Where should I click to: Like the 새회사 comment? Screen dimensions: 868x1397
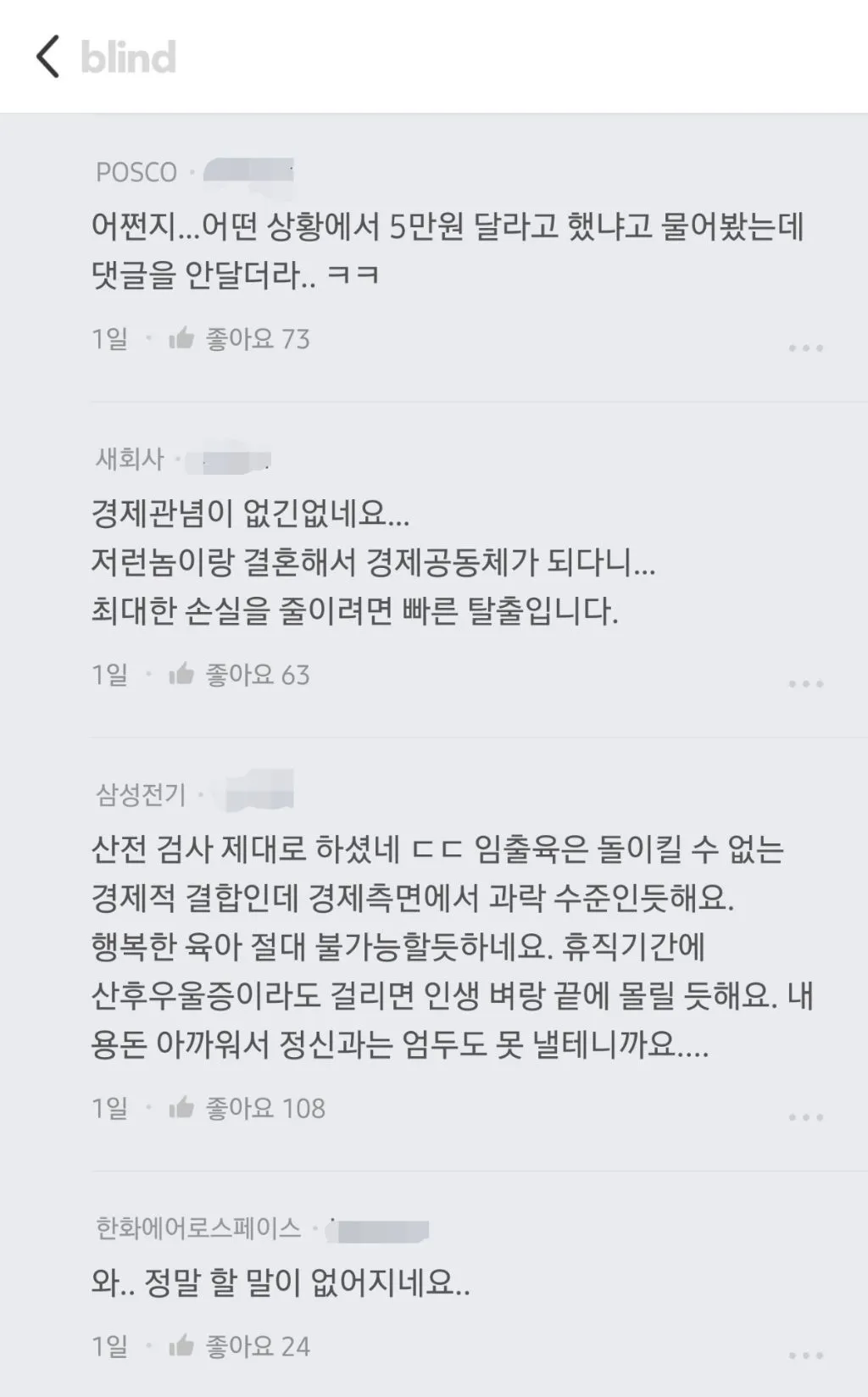[x=181, y=676]
